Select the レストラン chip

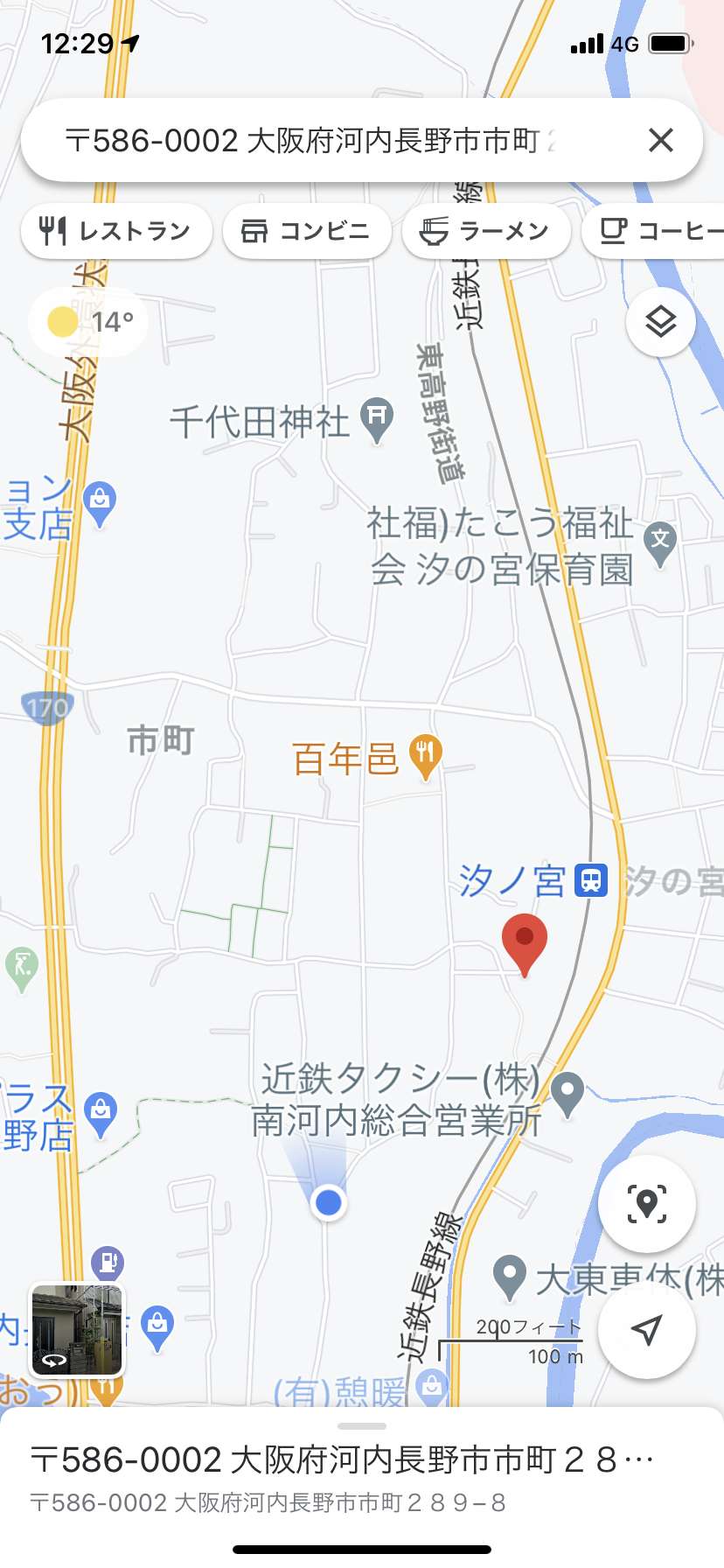[116, 231]
